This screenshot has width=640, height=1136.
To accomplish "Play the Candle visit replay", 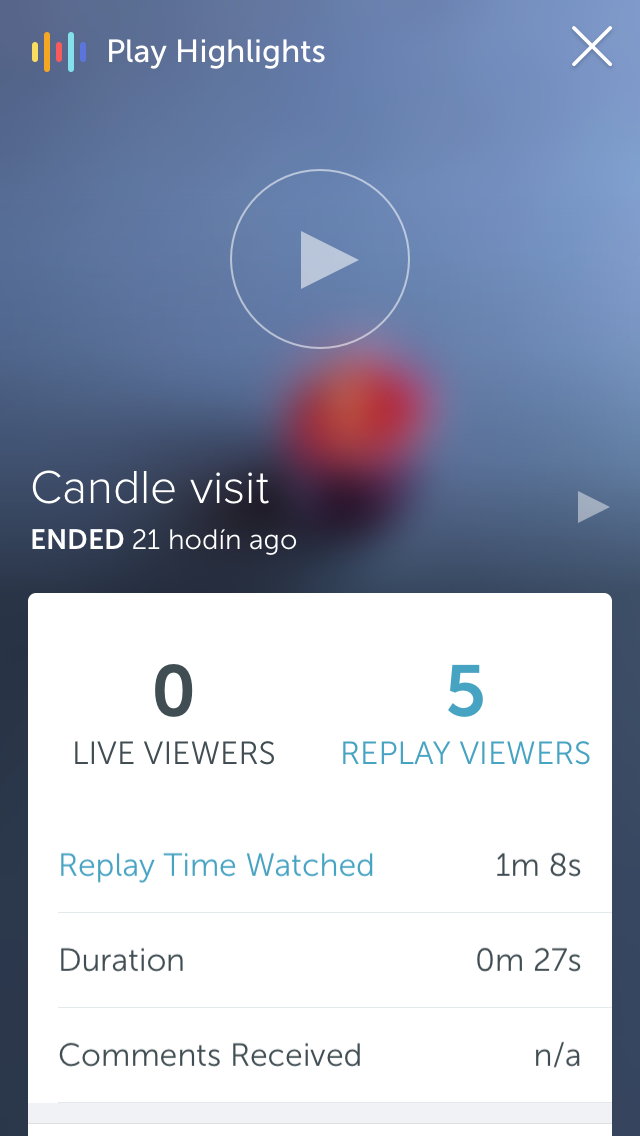I will tap(320, 259).
